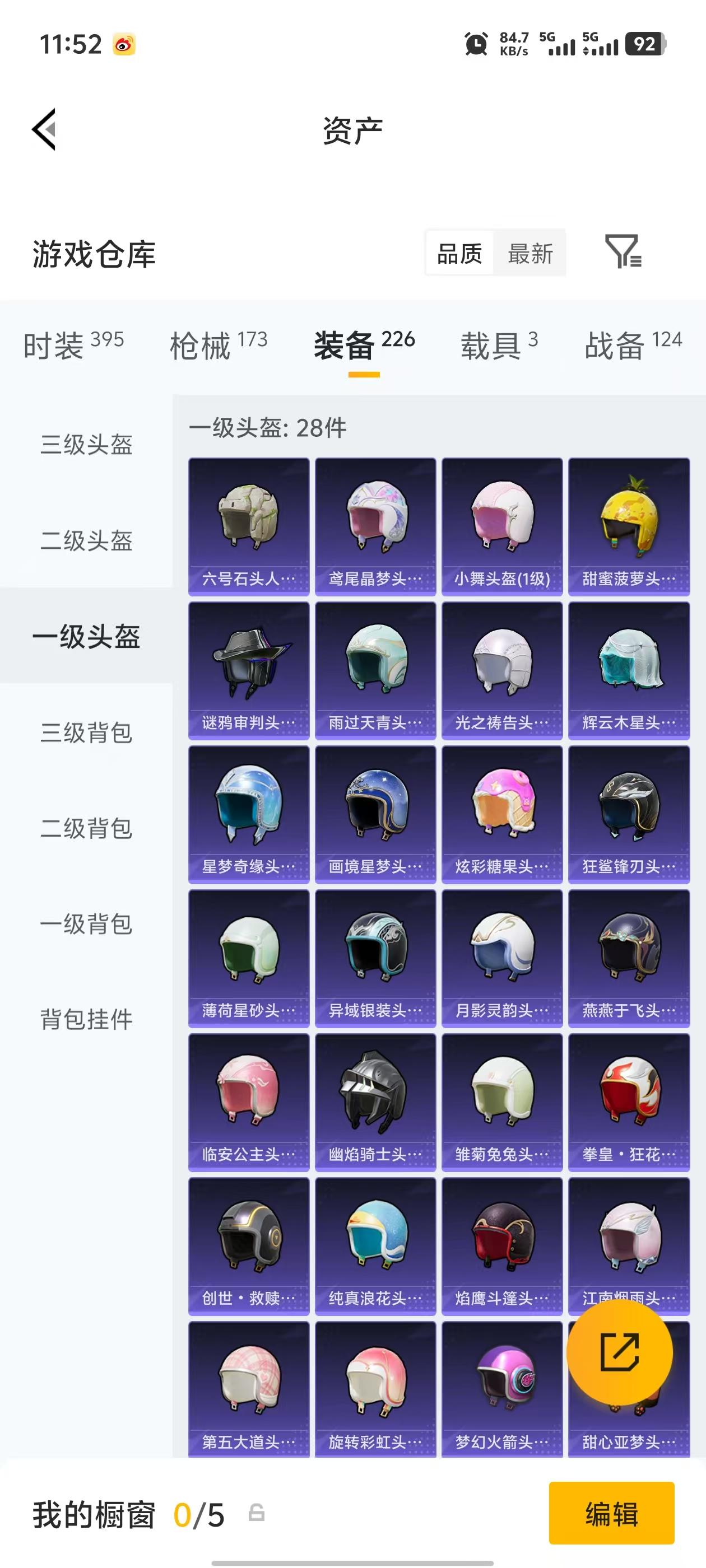
Task: Open Weibo from the status bar icon
Action: pyautogui.click(x=125, y=44)
